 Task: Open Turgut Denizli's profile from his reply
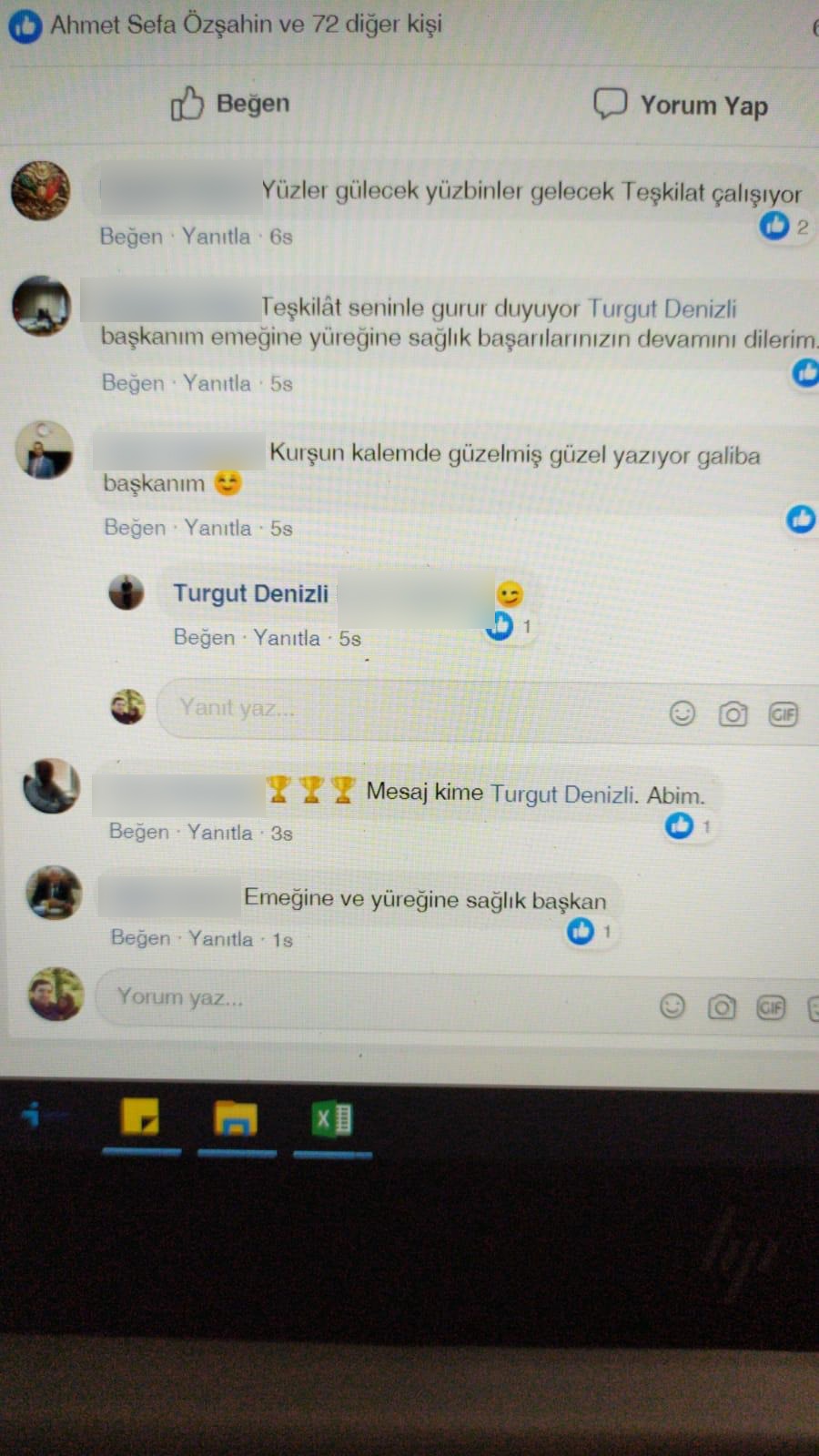click(250, 593)
